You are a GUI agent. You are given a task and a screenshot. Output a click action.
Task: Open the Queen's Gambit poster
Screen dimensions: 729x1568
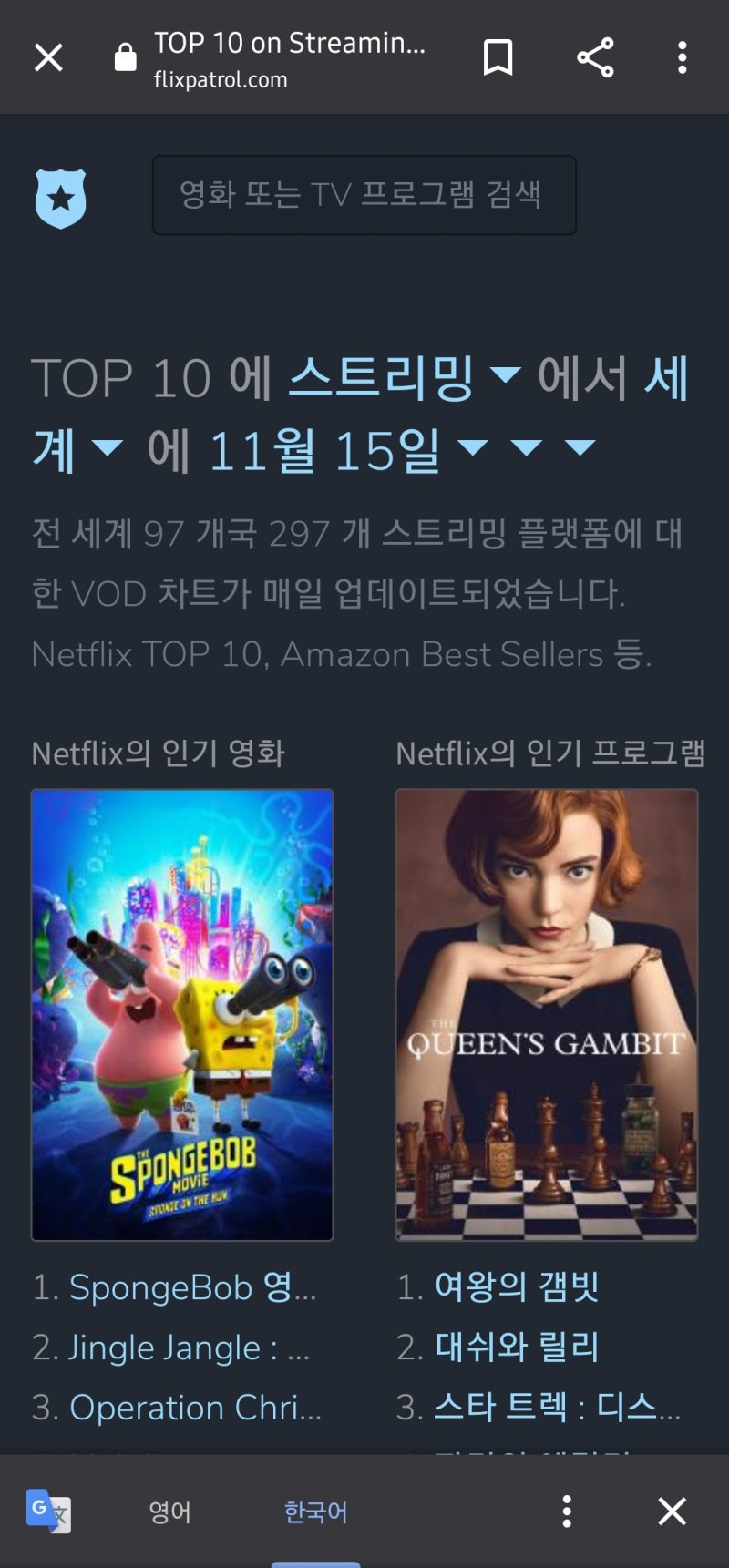pos(546,1014)
